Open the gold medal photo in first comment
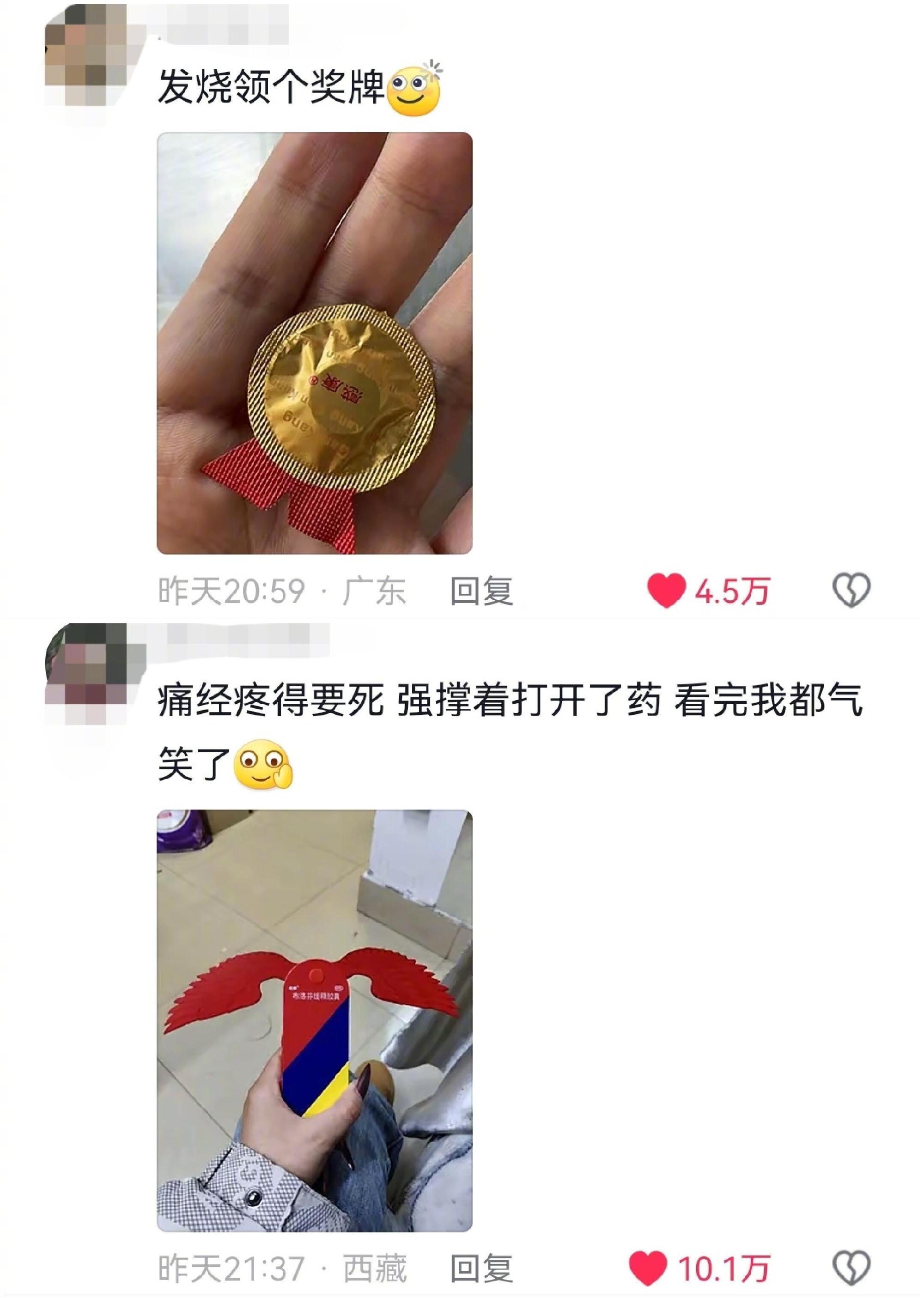 (x=314, y=343)
